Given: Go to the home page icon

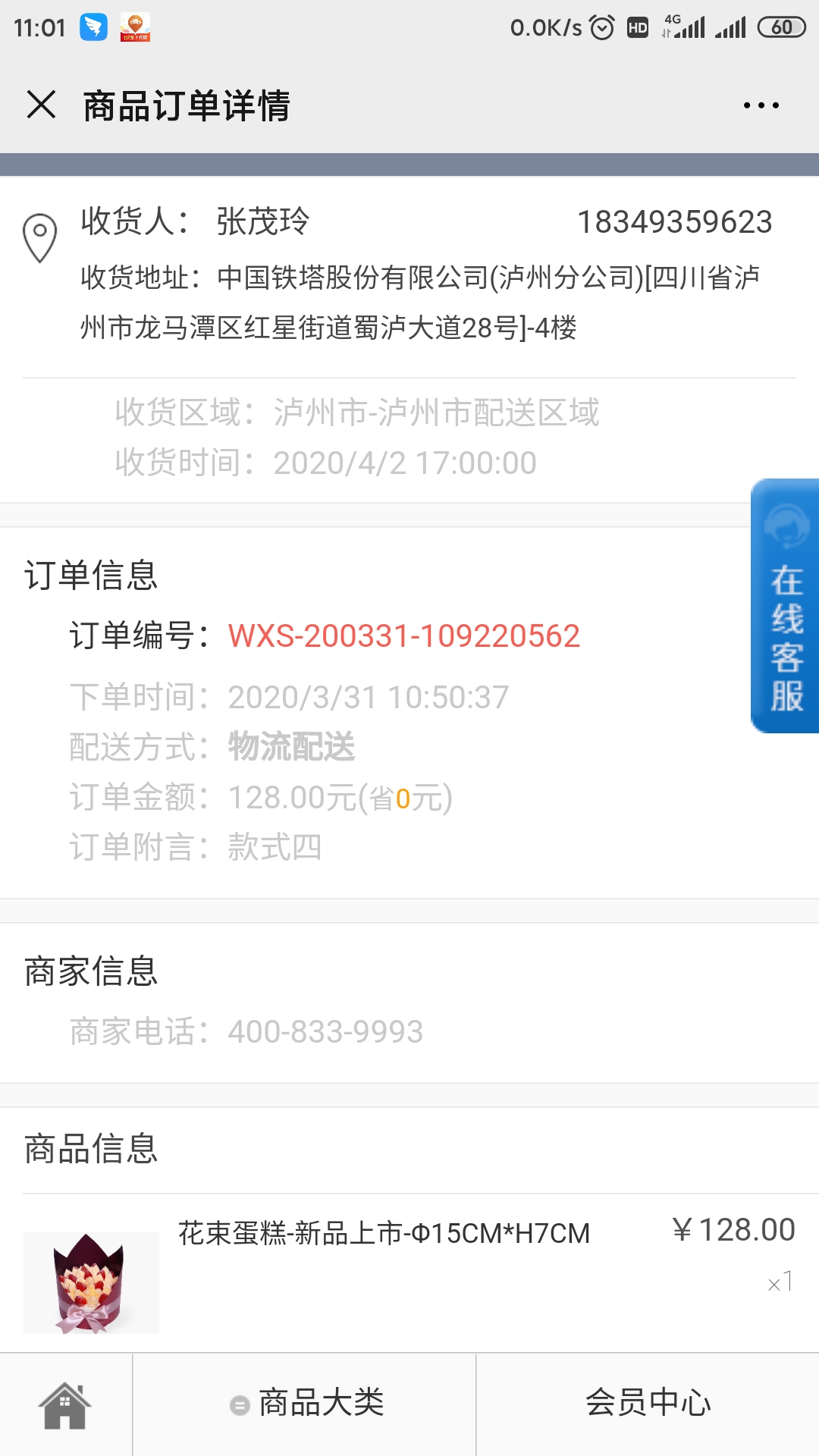Looking at the screenshot, I should tap(65, 1404).
